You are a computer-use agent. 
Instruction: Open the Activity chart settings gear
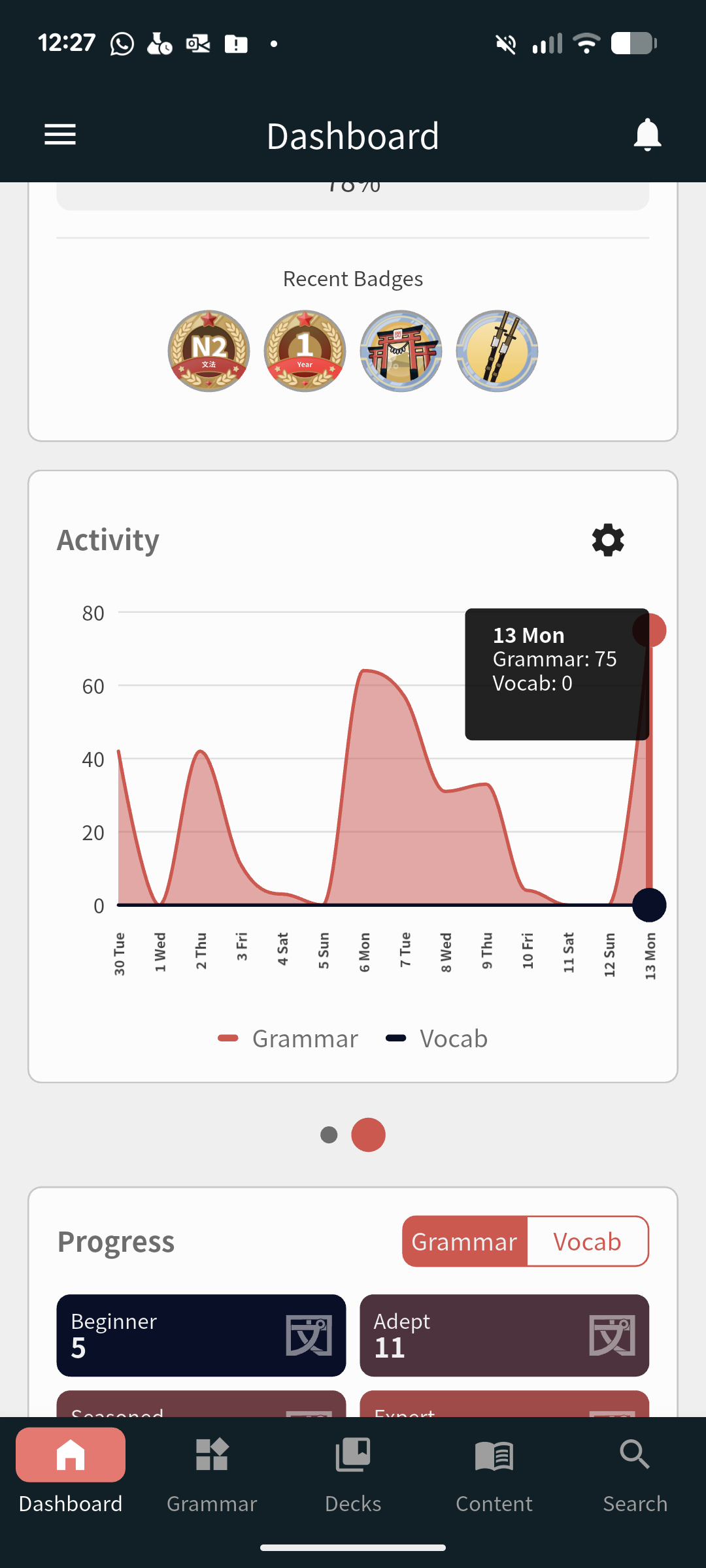[608, 540]
